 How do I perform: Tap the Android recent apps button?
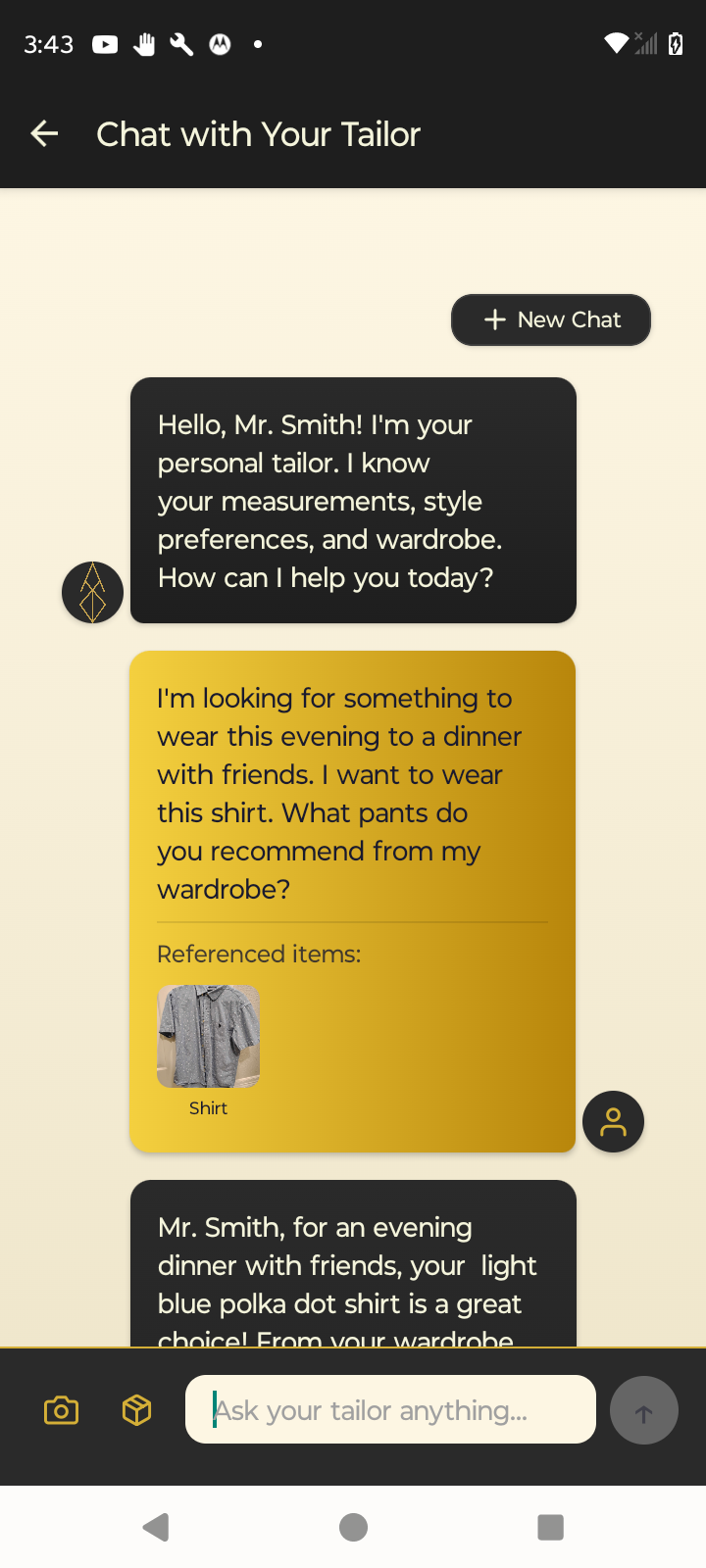click(x=550, y=1526)
